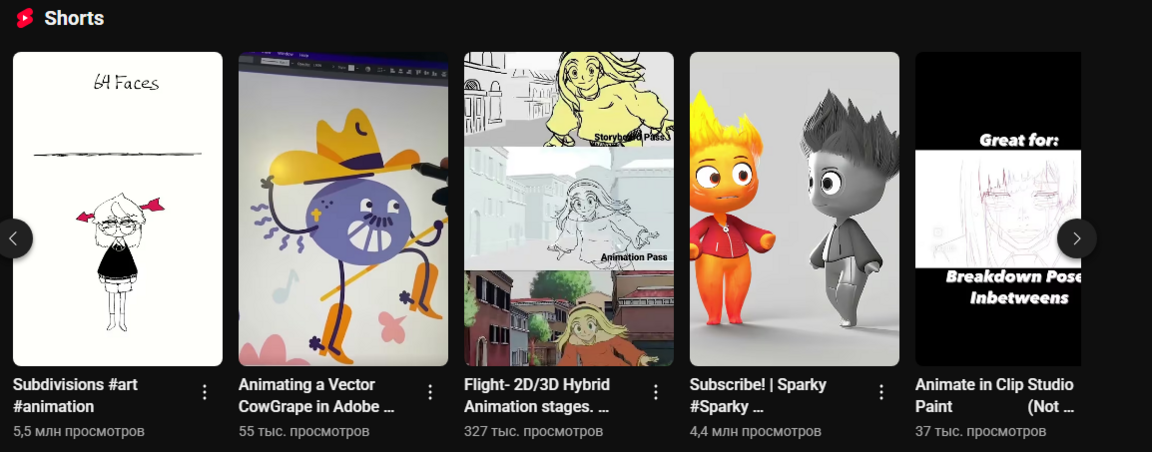Open options menu for Flight- 2D/3D Hybrid short
1152x452 pixels.
click(656, 393)
